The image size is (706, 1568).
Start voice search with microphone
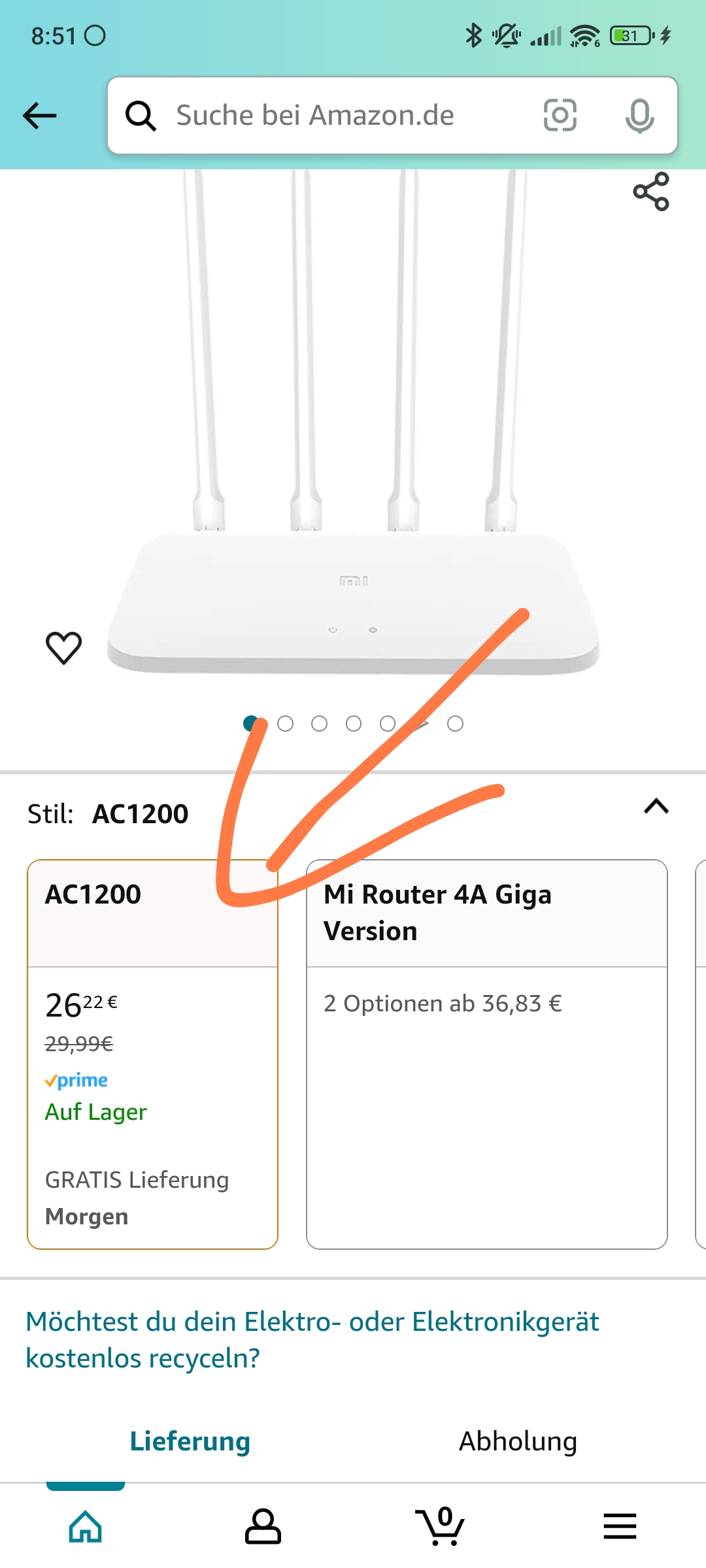point(639,116)
